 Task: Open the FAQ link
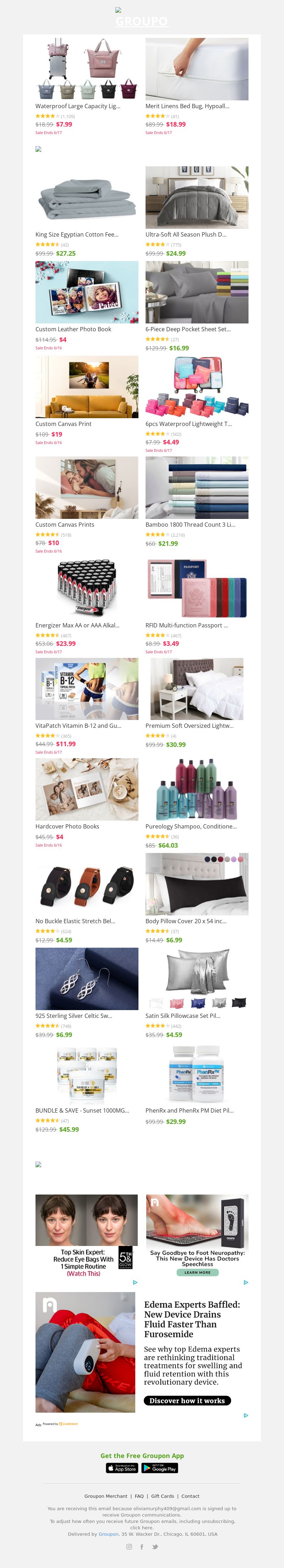(139, 1496)
